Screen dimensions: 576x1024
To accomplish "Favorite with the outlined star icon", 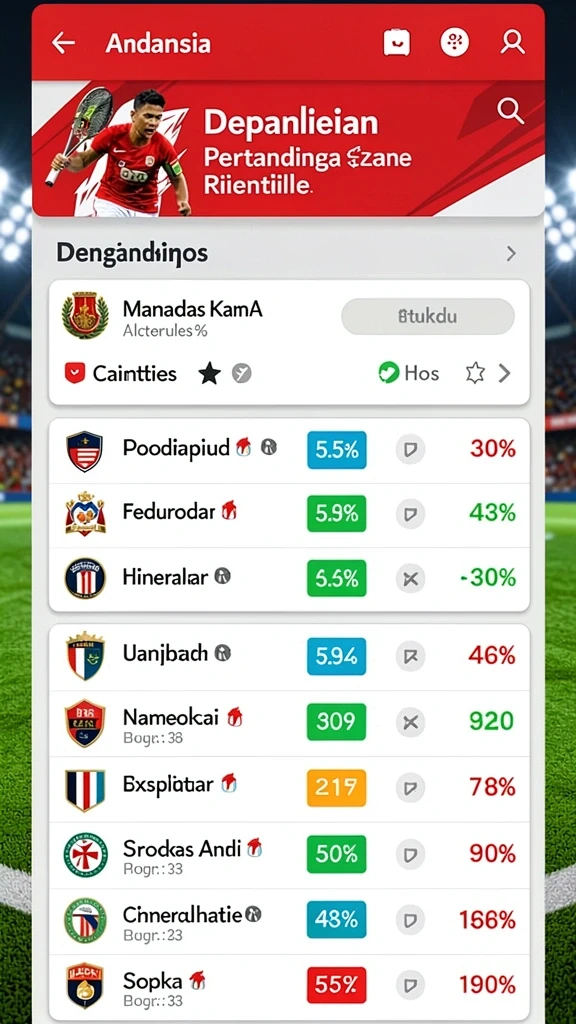I will click(475, 374).
